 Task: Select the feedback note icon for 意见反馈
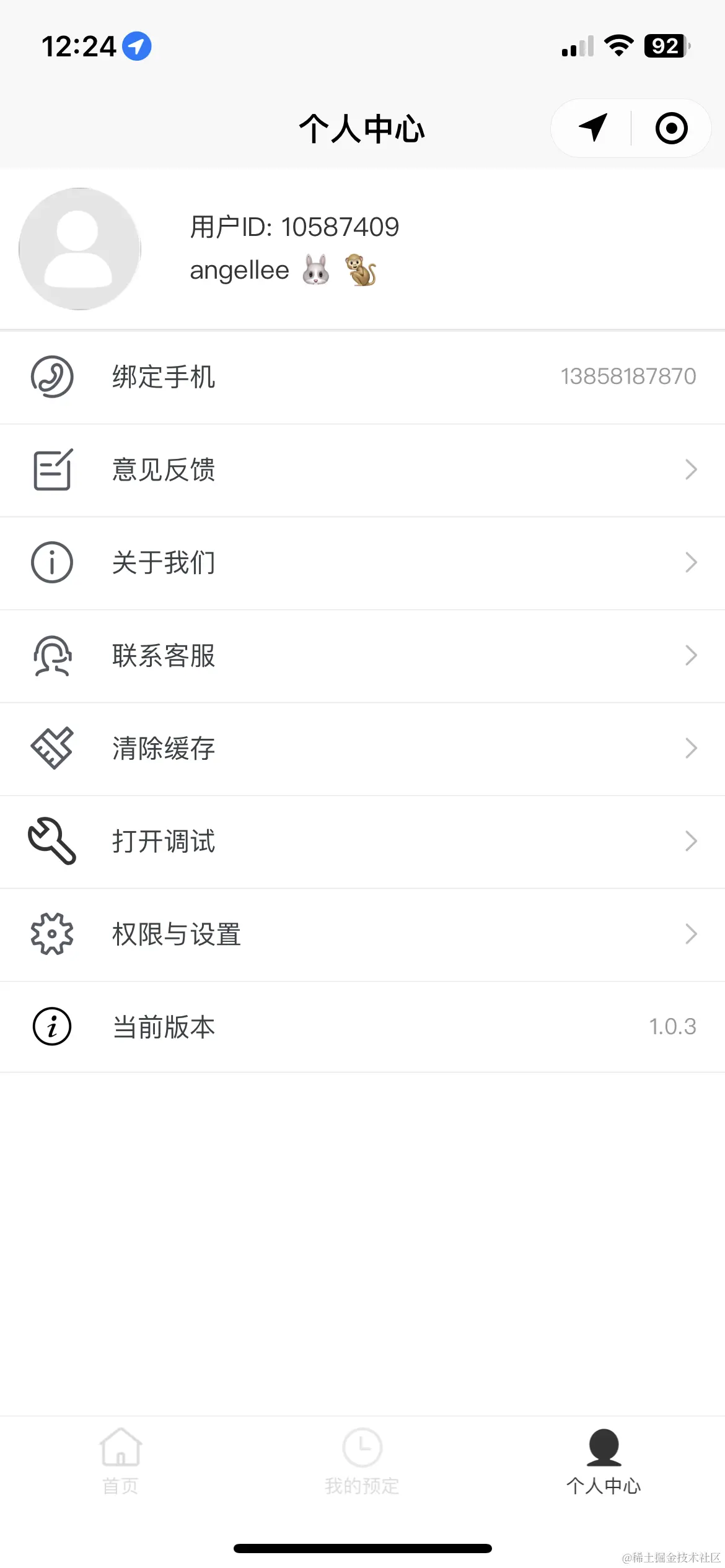pos(52,469)
